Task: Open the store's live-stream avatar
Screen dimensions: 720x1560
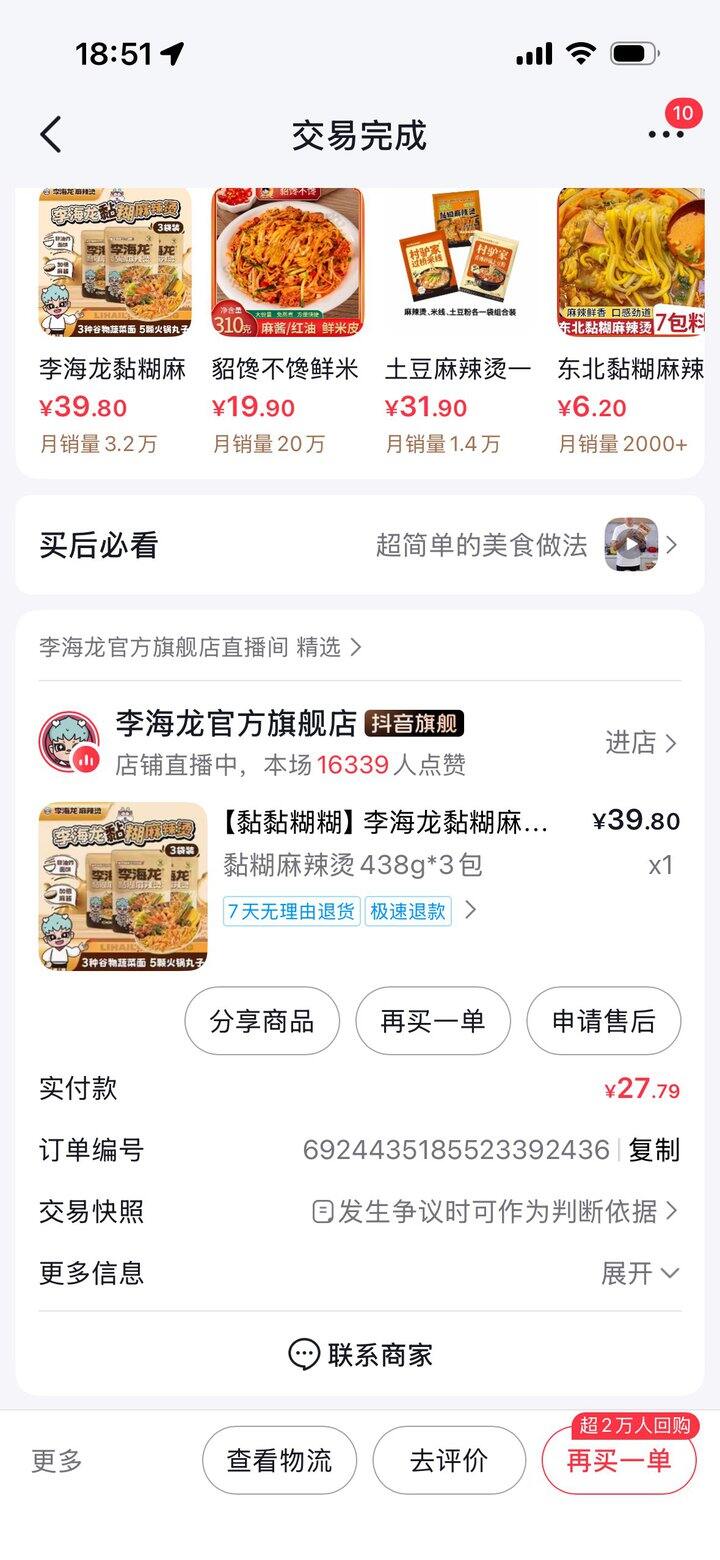Action: coord(69,742)
